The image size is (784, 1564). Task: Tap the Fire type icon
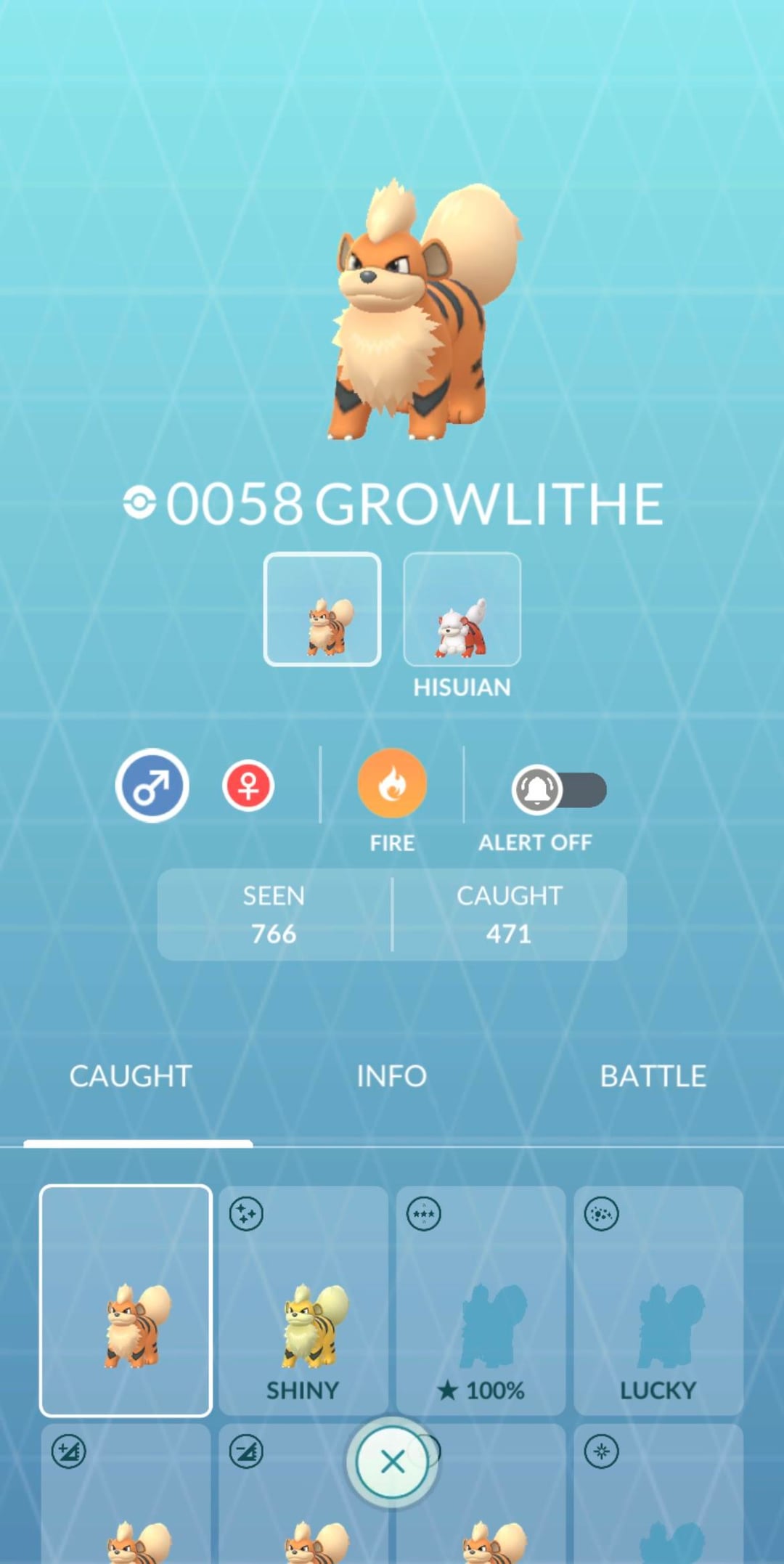pyautogui.click(x=392, y=784)
